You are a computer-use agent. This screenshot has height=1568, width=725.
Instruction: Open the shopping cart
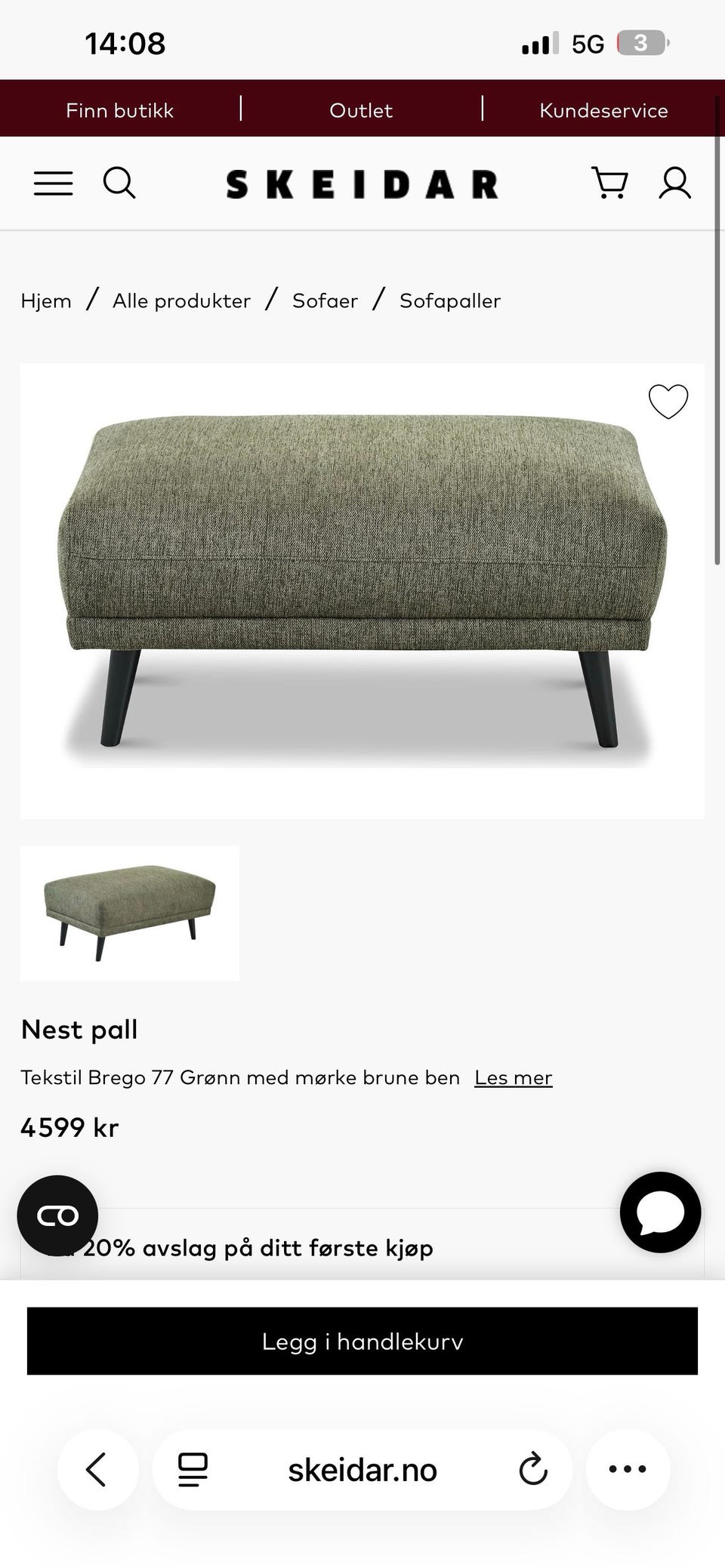609,183
